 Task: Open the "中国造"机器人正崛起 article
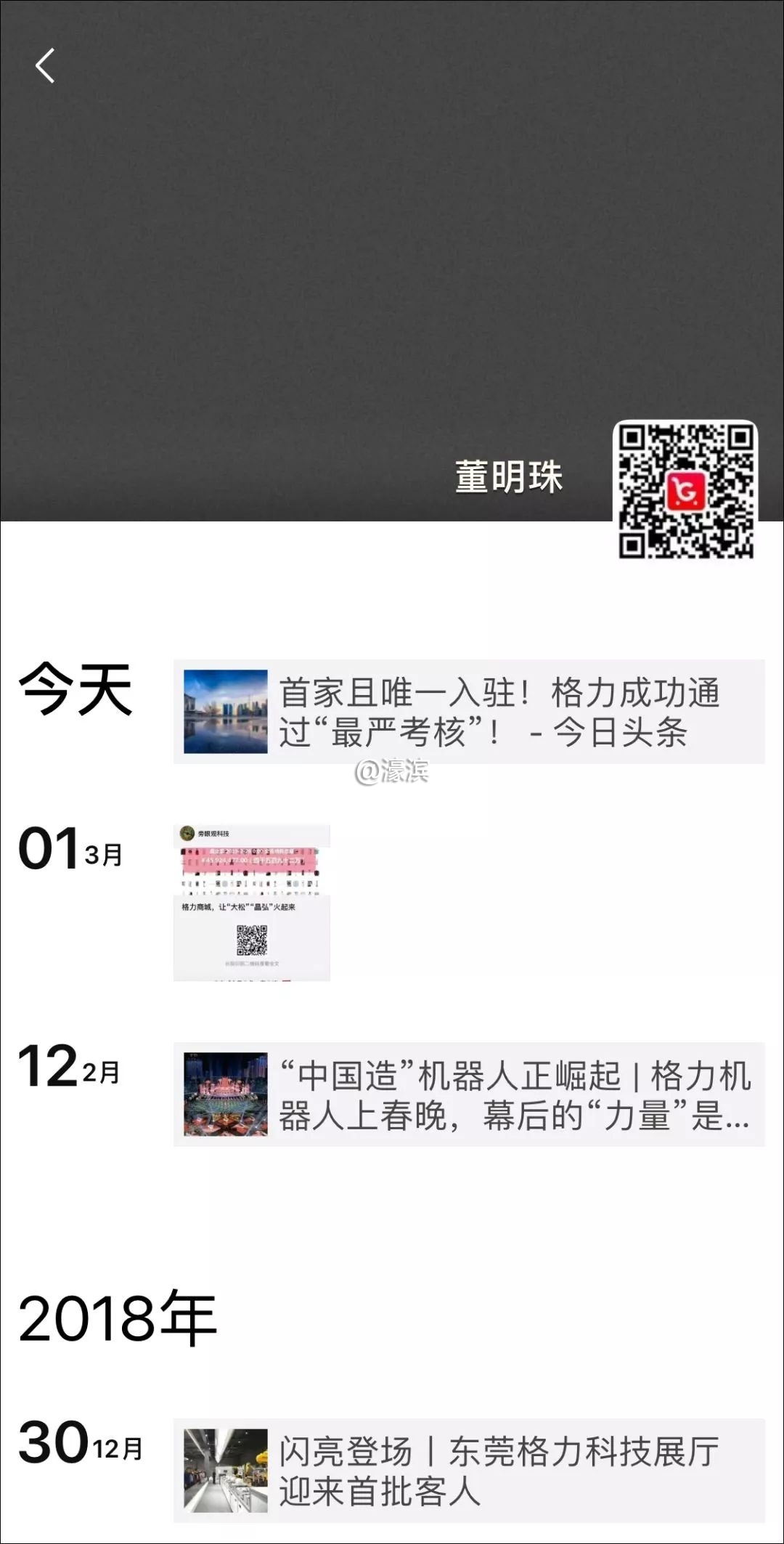click(469, 1094)
